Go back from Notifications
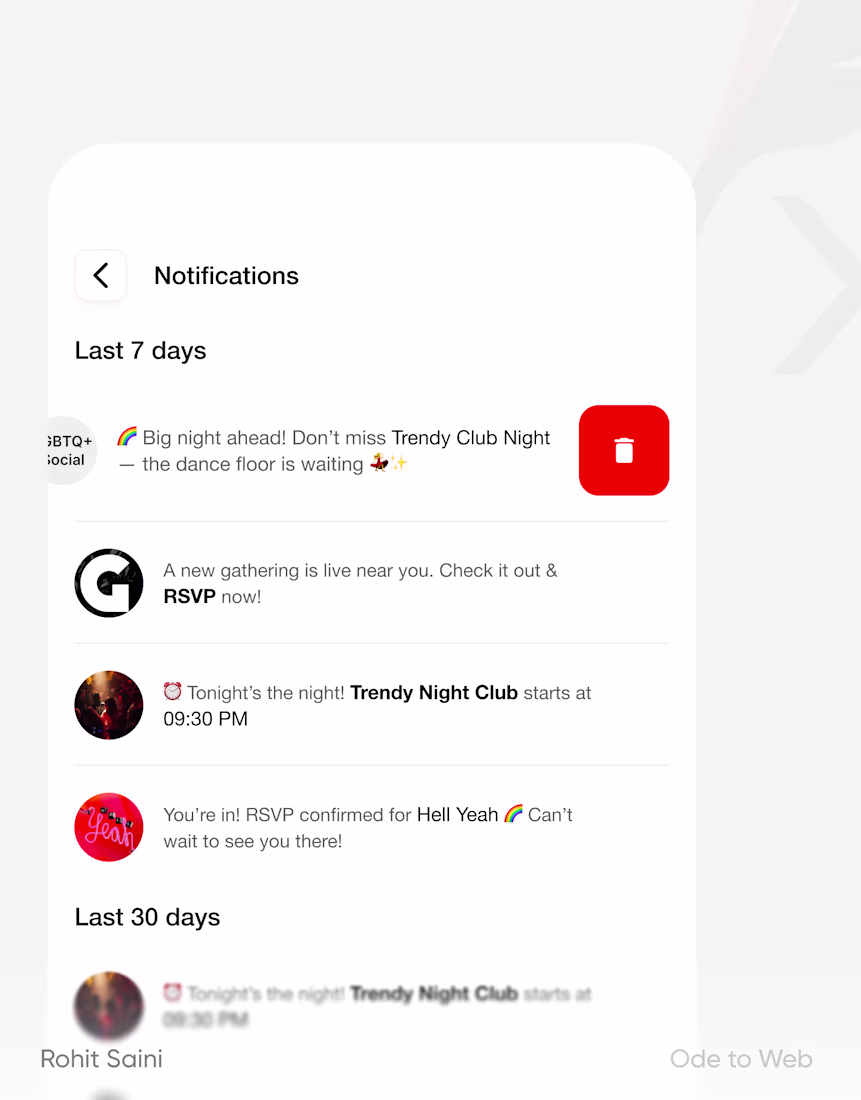861x1100 pixels. pyautogui.click(x=101, y=276)
